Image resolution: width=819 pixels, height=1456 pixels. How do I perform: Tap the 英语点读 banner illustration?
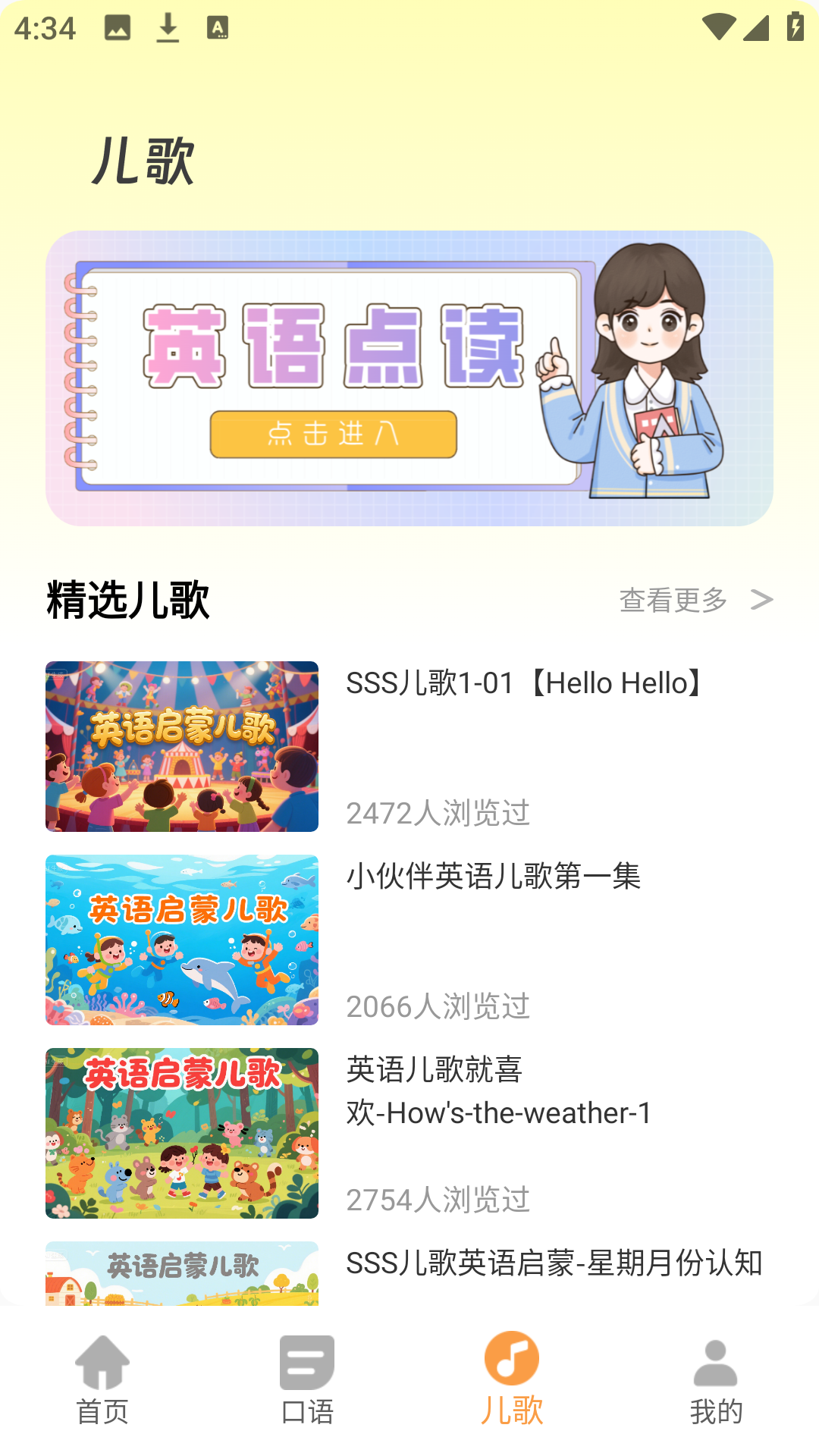coord(409,377)
